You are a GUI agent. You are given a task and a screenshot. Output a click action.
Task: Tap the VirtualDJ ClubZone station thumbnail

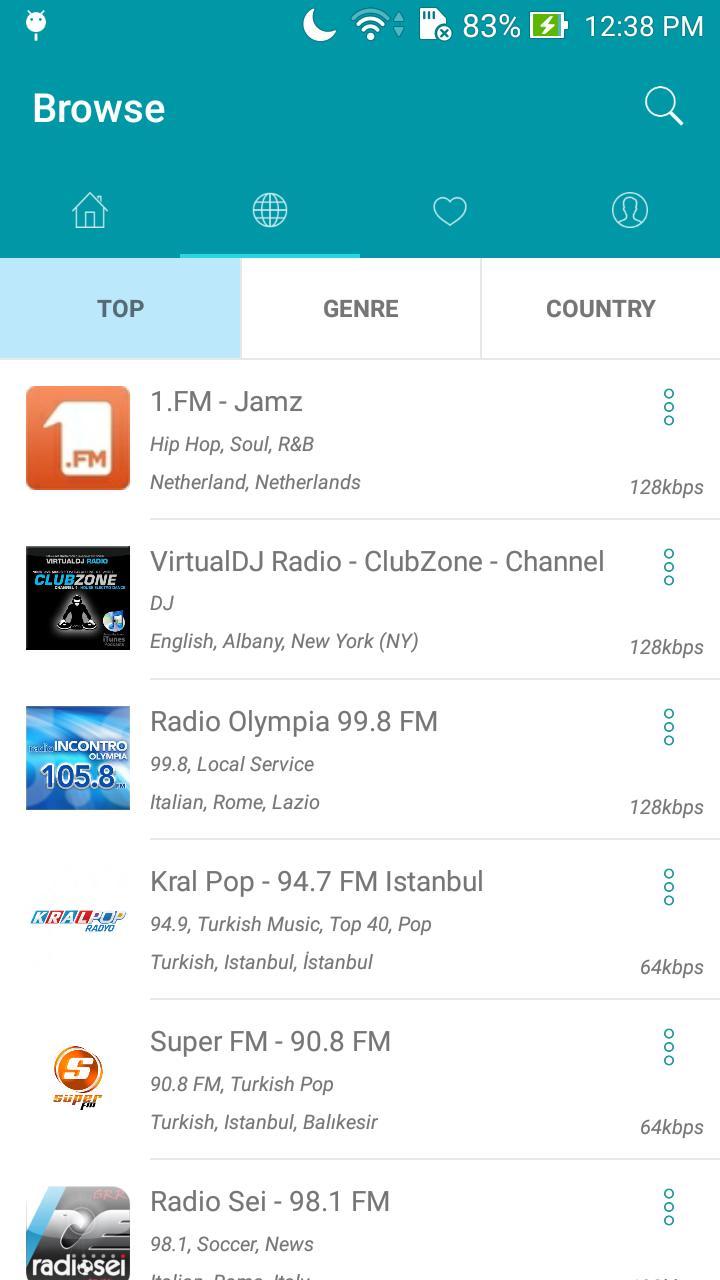coord(78,598)
